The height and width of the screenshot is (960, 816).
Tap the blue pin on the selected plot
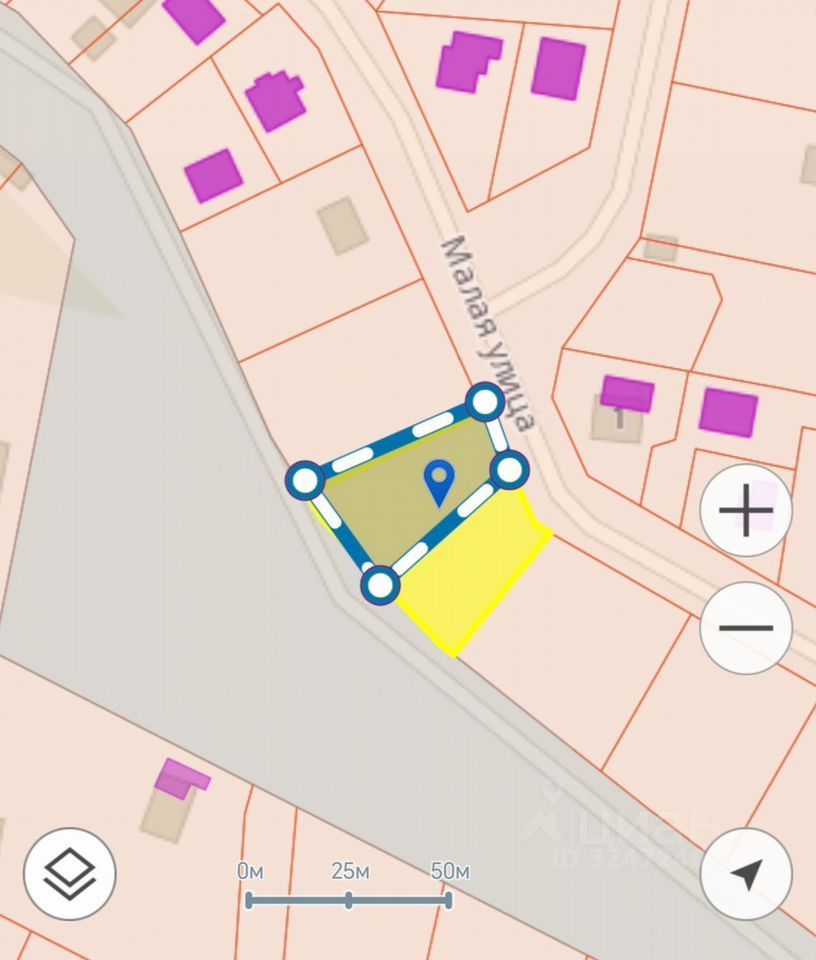point(438,482)
